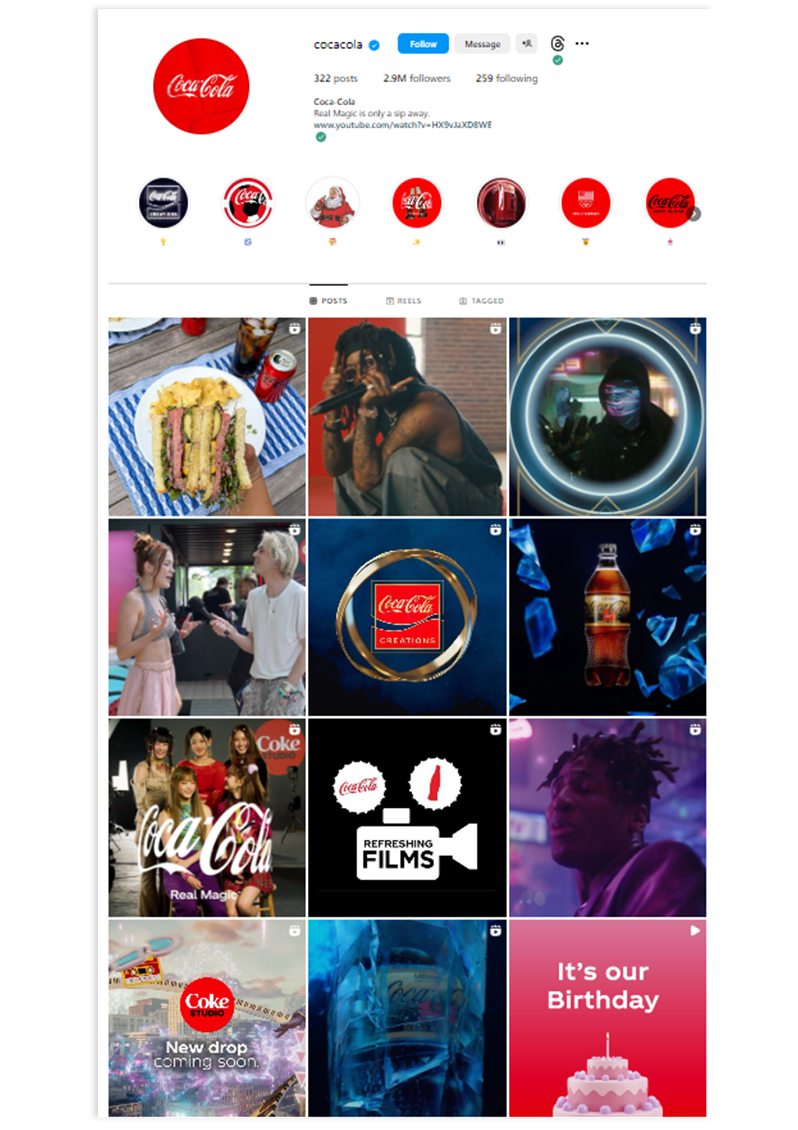Show more highlights with the arrow
The width and height of the screenshot is (798, 1130).
694,213
